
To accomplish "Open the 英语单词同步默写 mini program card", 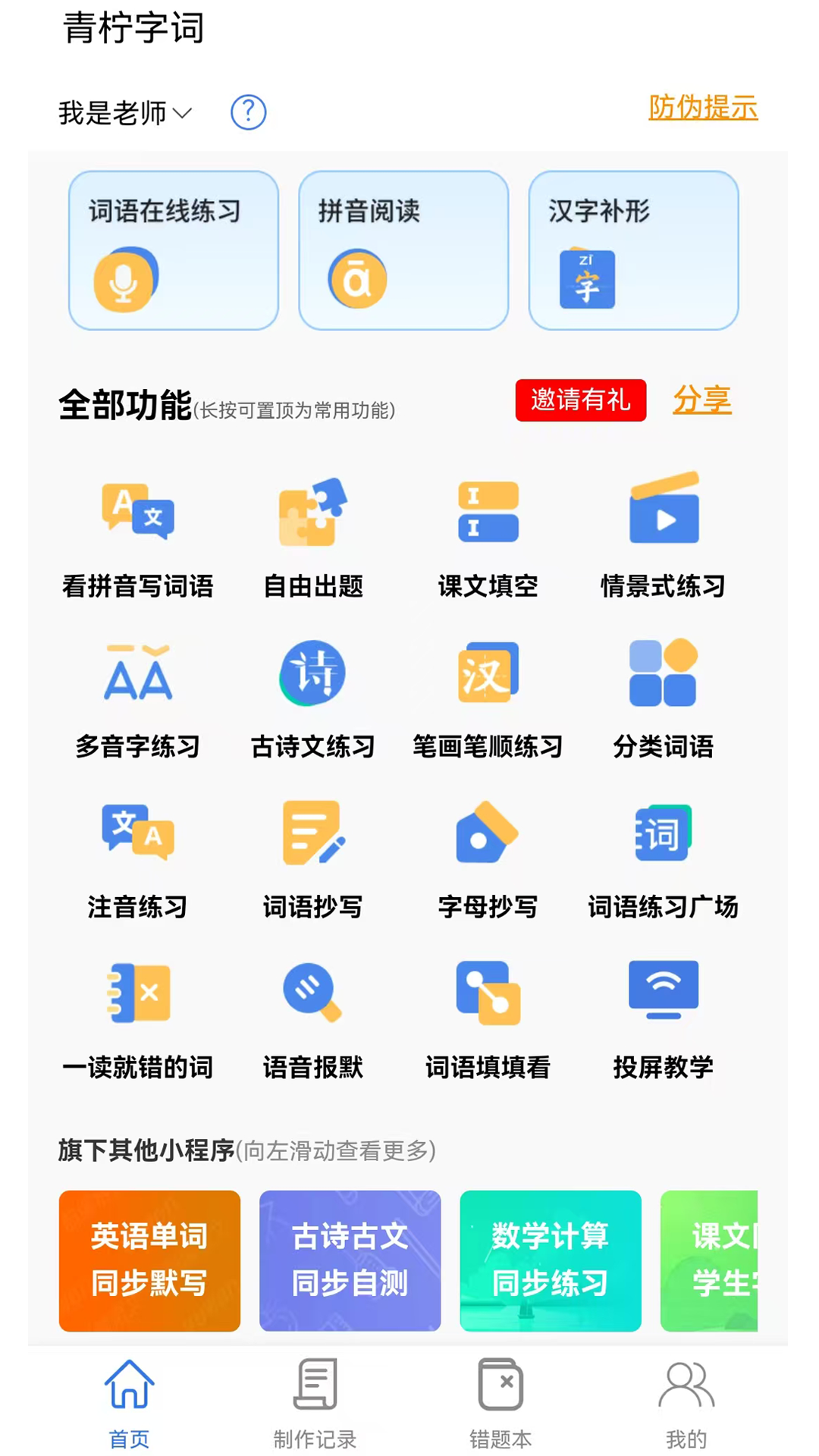I will [x=149, y=1261].
